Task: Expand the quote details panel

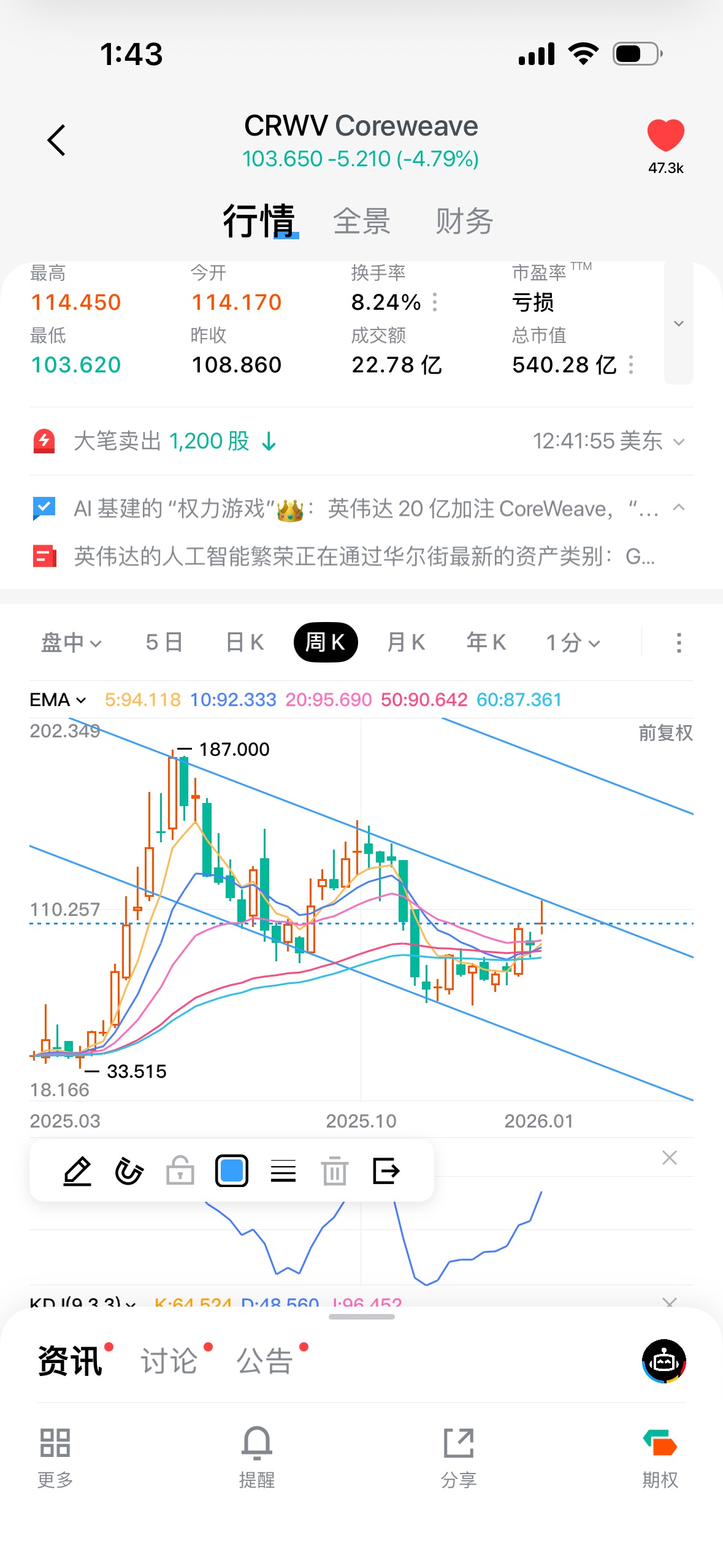Action: point(678,323)
